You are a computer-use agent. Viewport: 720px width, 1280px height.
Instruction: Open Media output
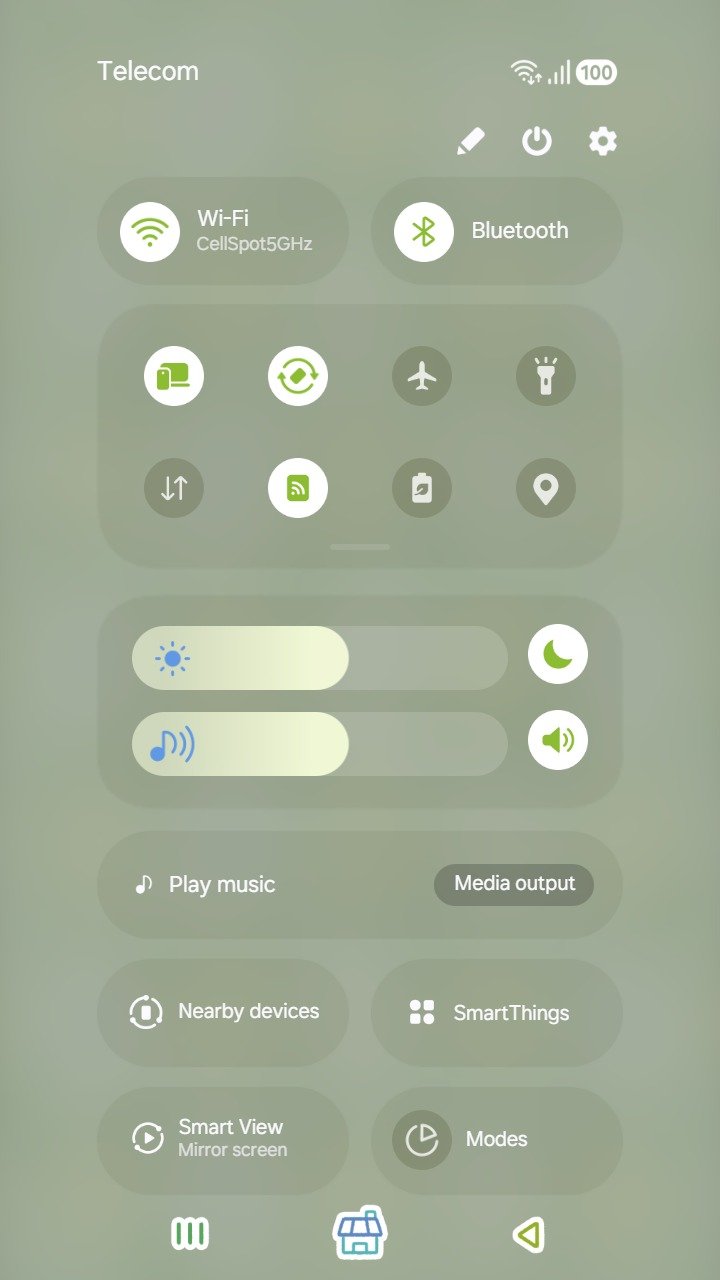point(514,885)
